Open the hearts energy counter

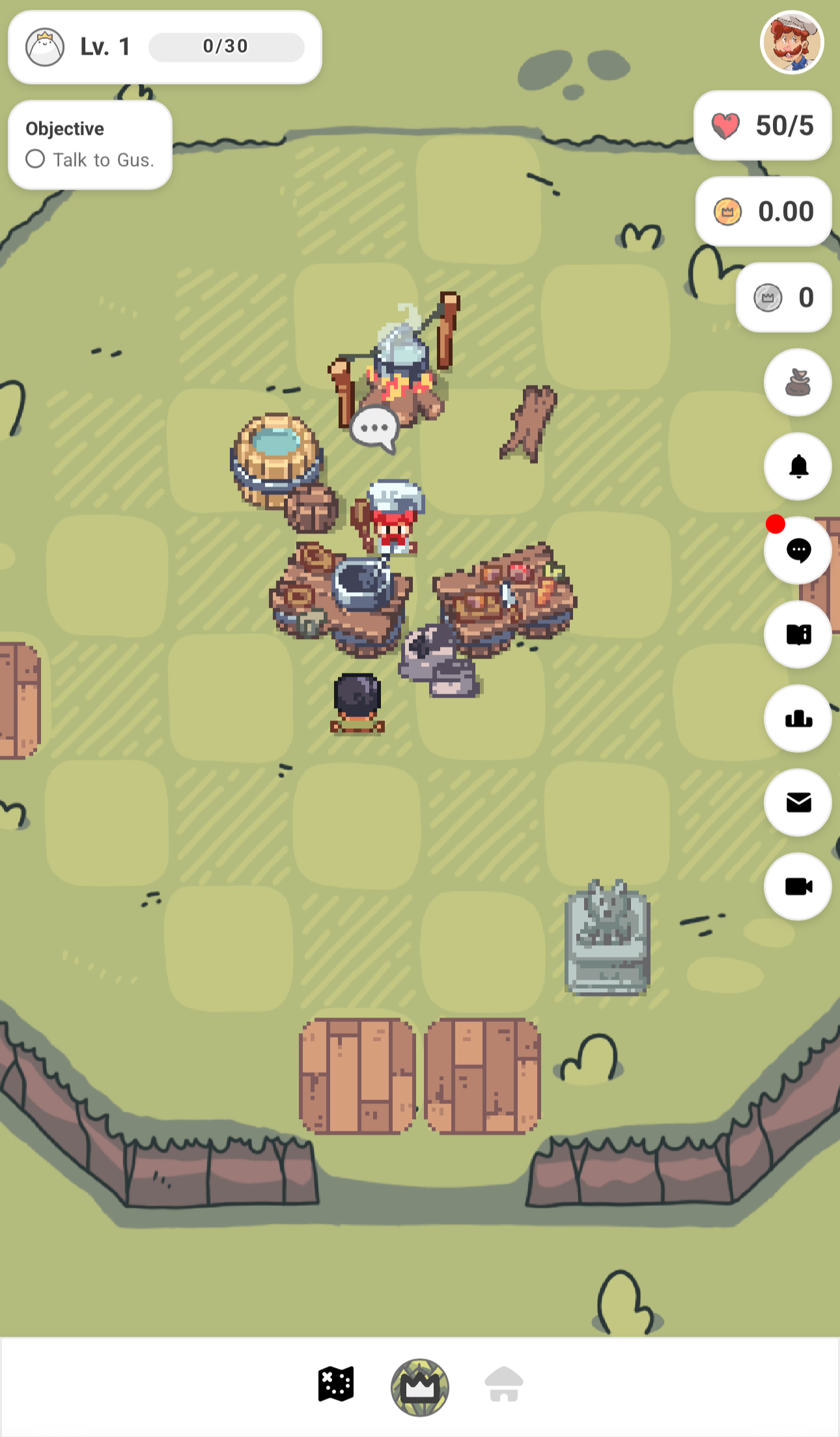point(763,126)
